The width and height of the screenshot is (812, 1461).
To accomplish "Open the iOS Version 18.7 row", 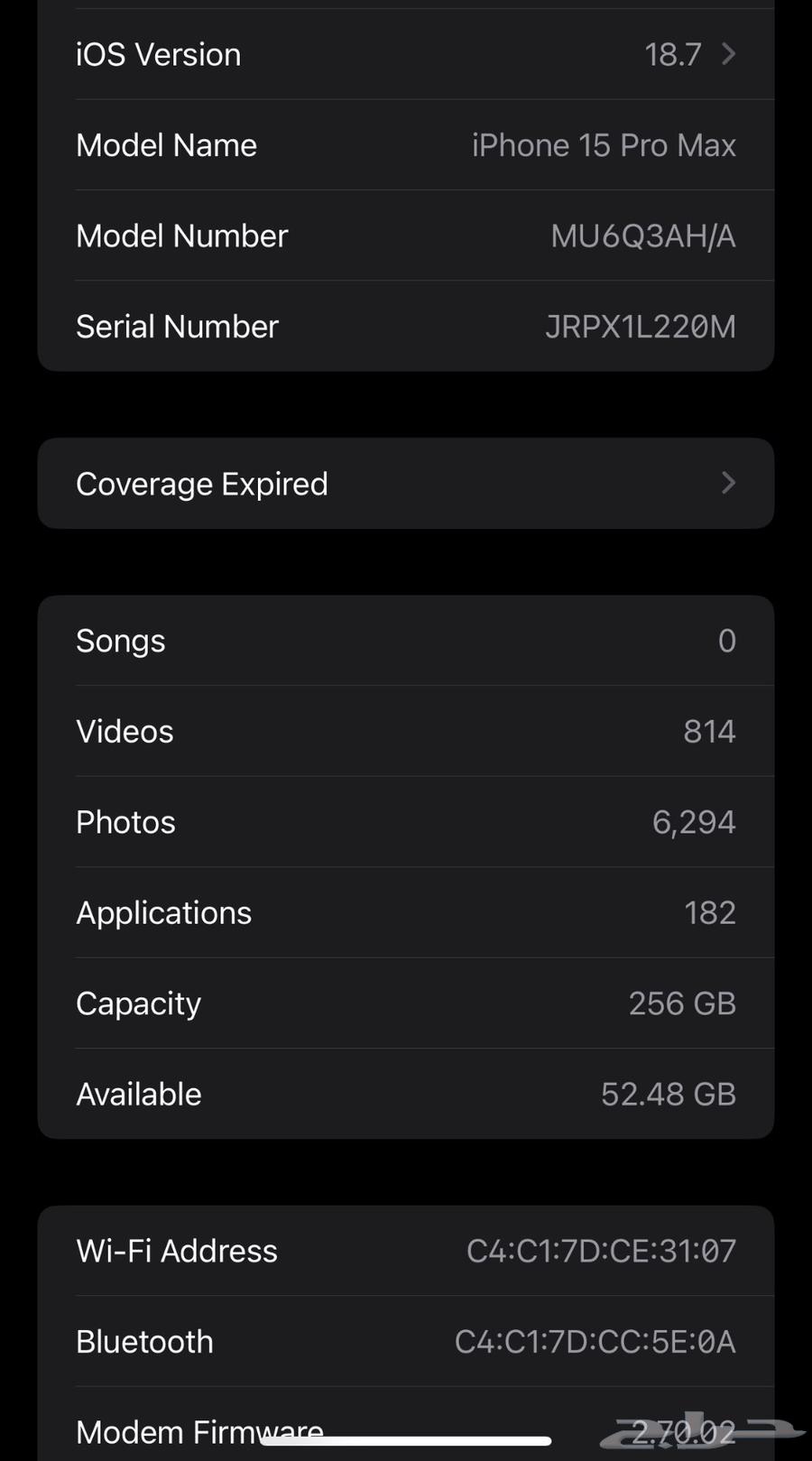I will 406,55.
